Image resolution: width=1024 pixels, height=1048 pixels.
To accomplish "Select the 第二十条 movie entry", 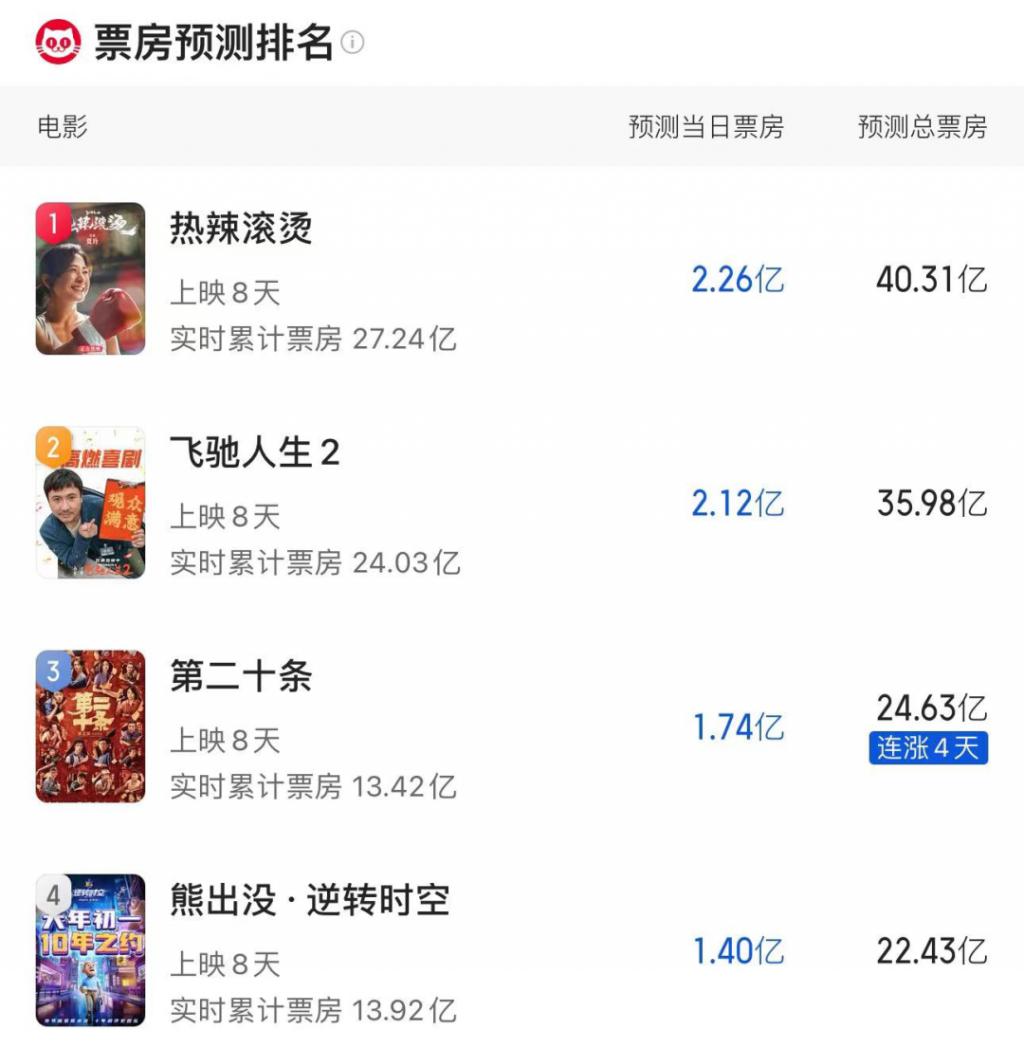I will pyautogui.click(x=241, y=677).
